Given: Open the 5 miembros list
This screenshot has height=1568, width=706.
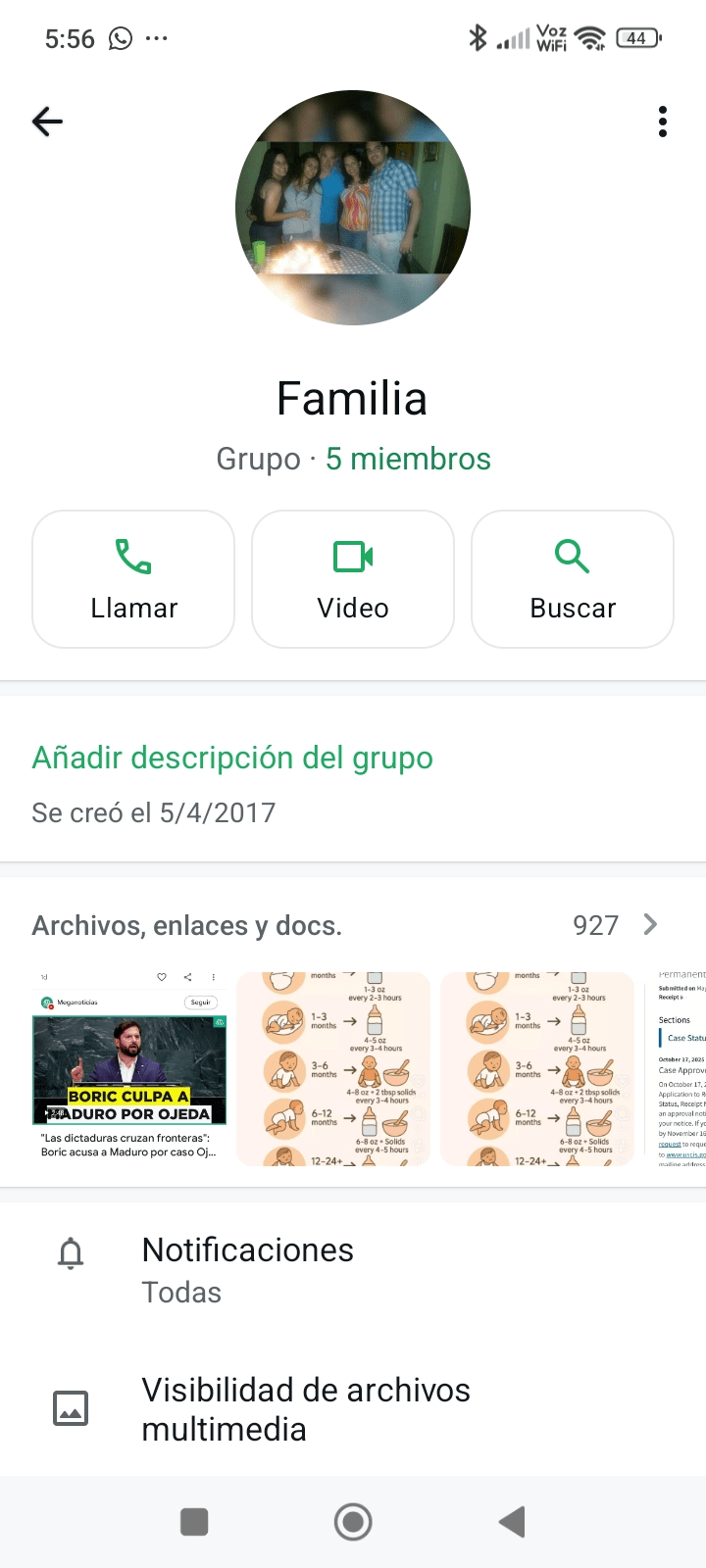Looking at the screenshot, I should click(x=408, y=459).
